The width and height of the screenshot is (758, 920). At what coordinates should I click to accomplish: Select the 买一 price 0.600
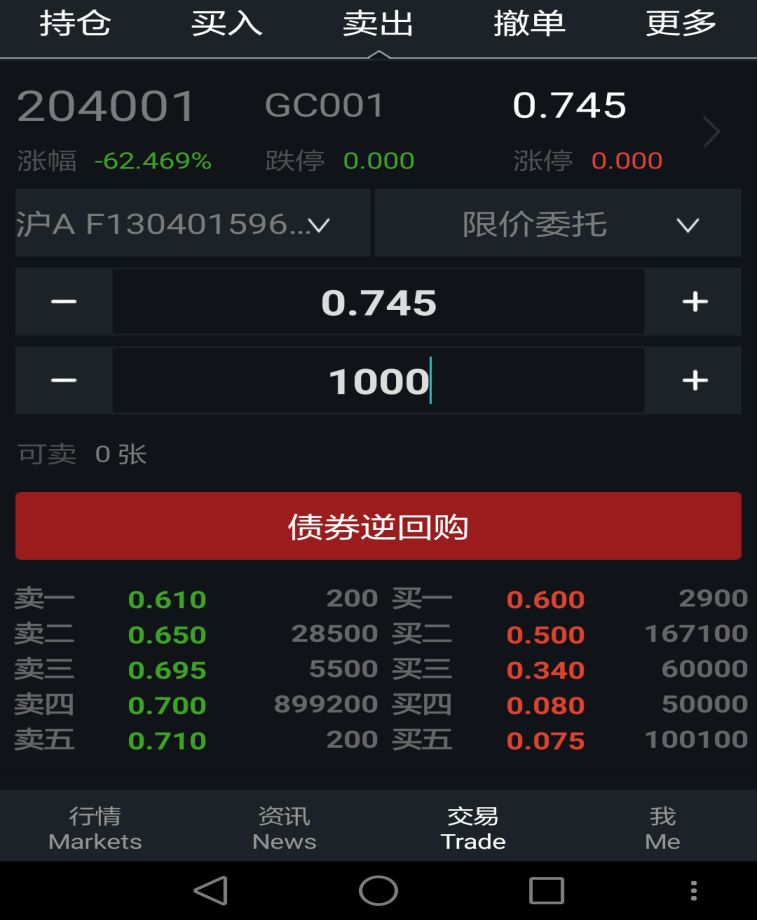[x=546, y=600]
